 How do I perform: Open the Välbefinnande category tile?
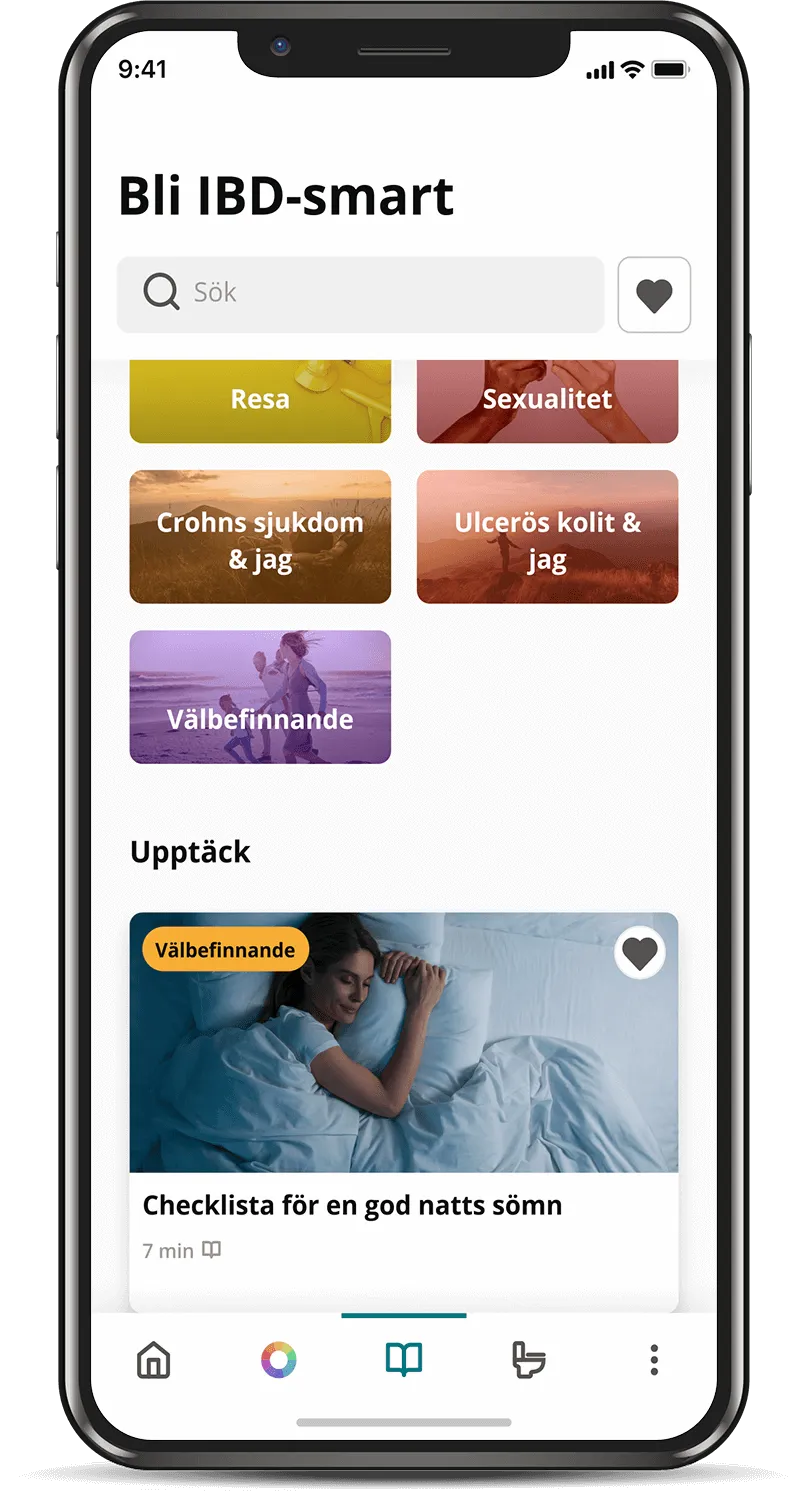[x=260, y=697]
